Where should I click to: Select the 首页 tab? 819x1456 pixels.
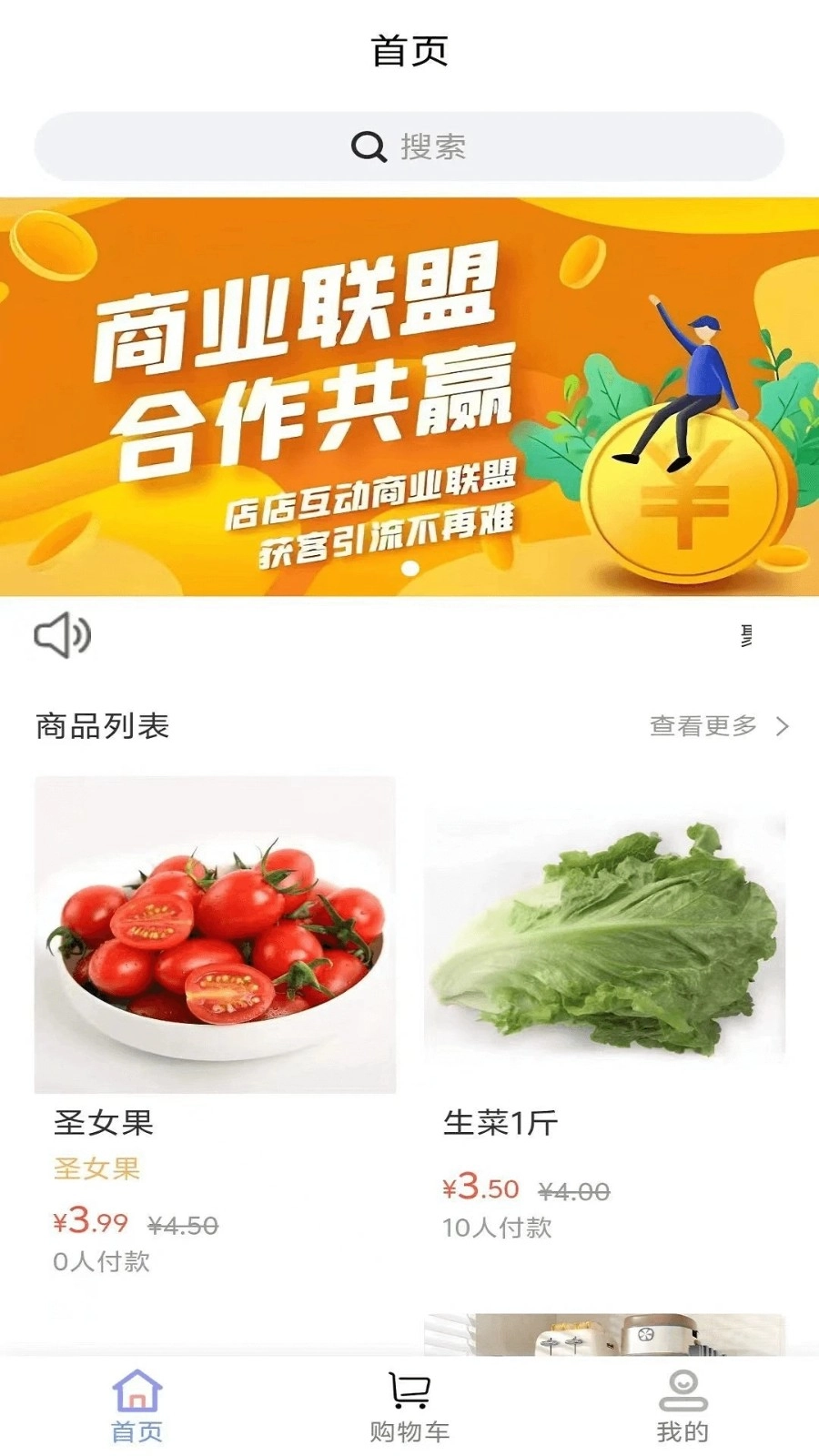pos(138,1406)
